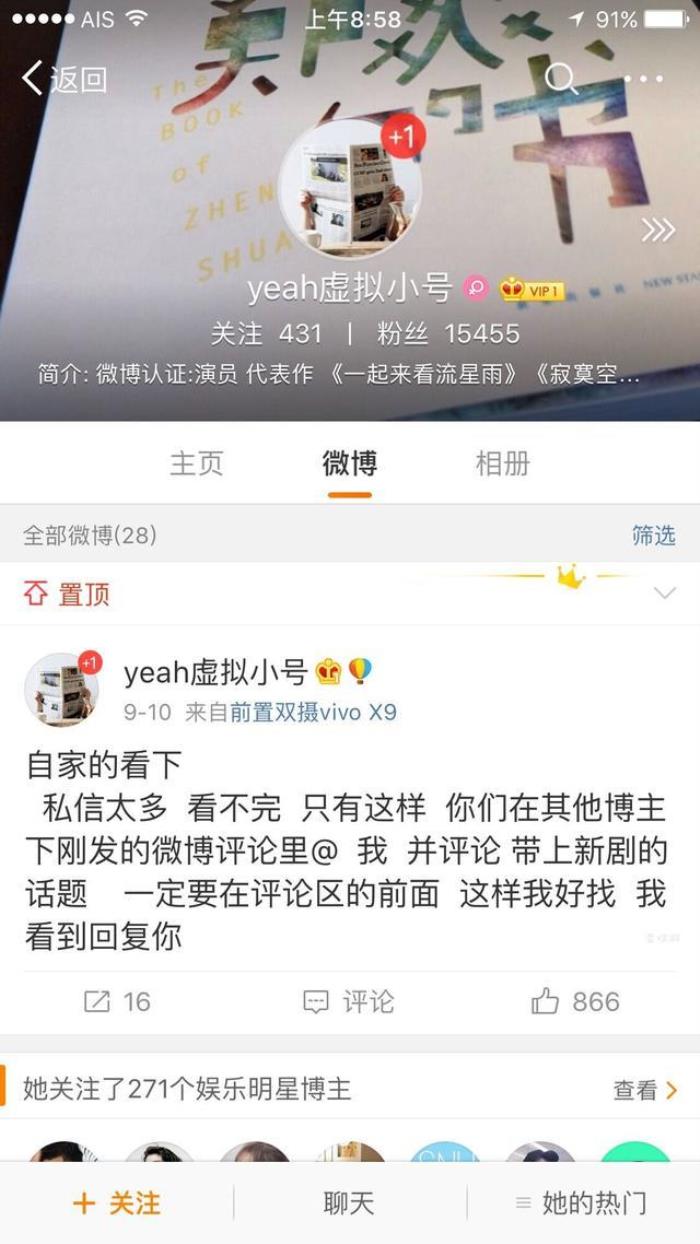Viewport: 700px width, 1244px height.
Task: Open the three-dot overflow menu
Action: click(x=643, y=79)
